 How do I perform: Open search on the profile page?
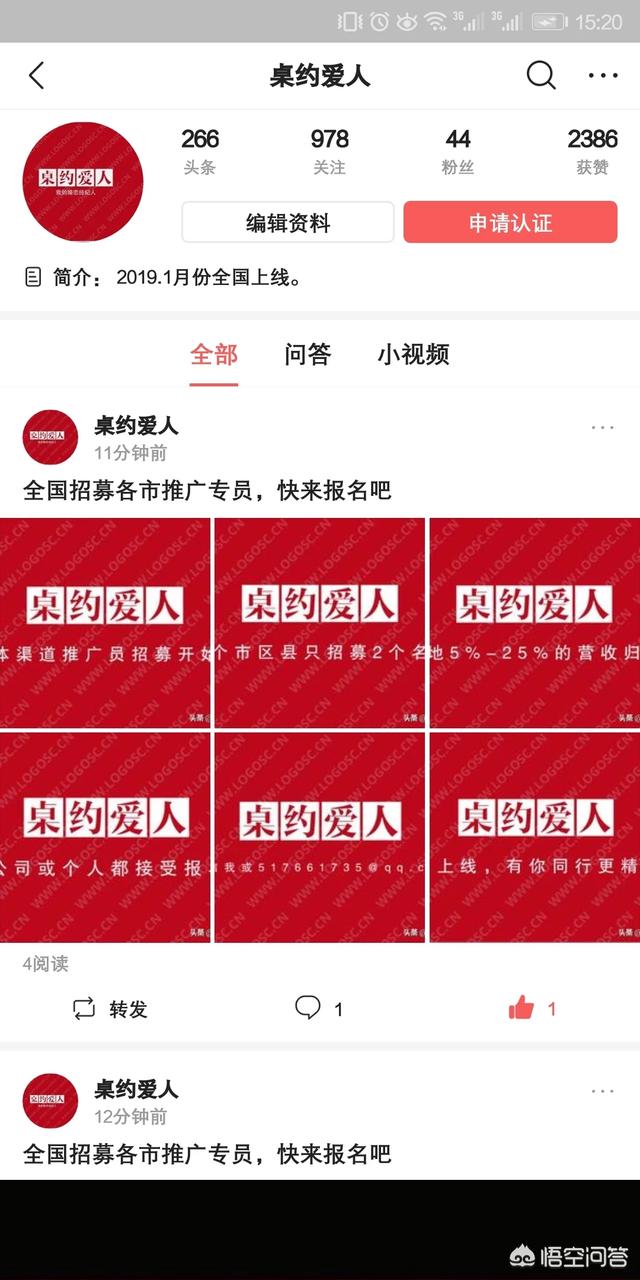click(x=541, y=76)
